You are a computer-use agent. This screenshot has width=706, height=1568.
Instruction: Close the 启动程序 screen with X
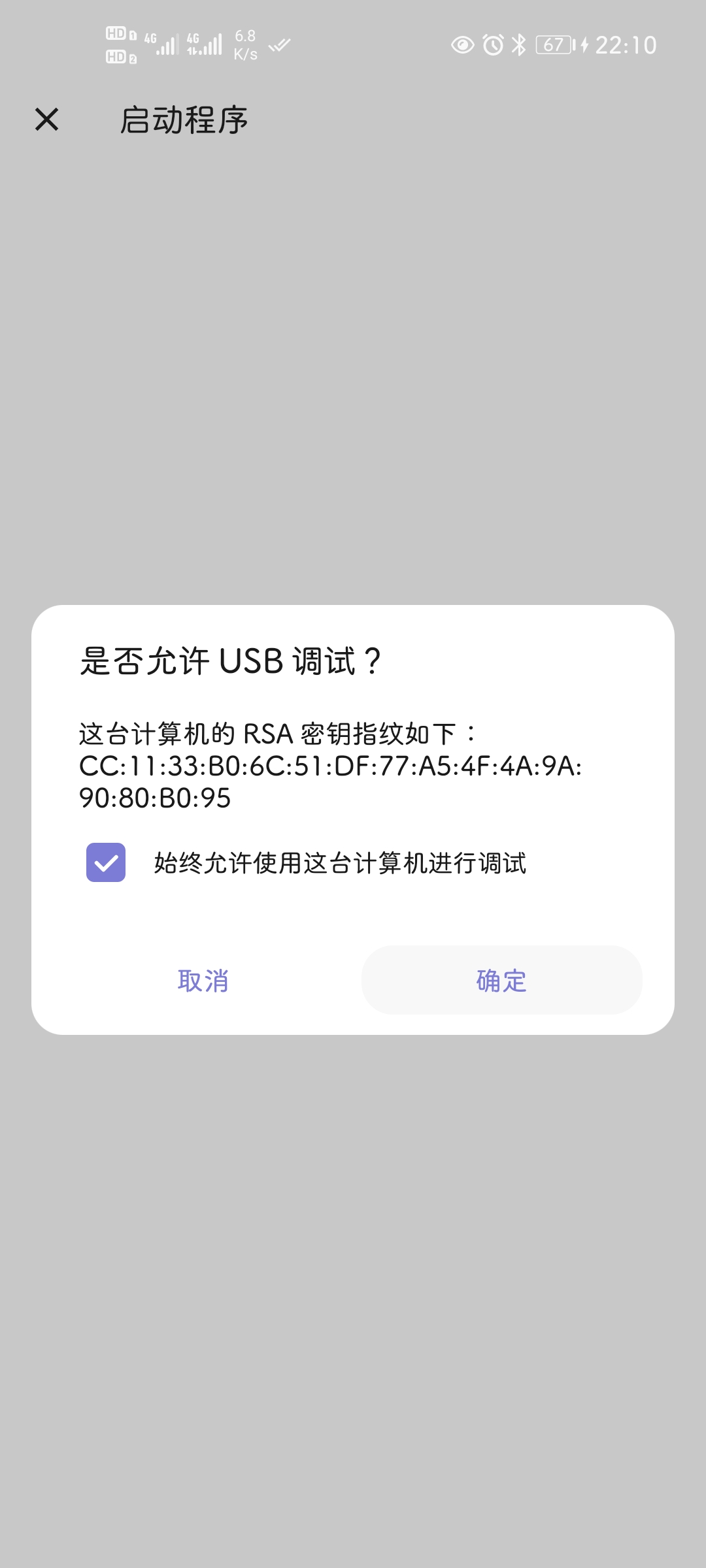click(46, 120)
